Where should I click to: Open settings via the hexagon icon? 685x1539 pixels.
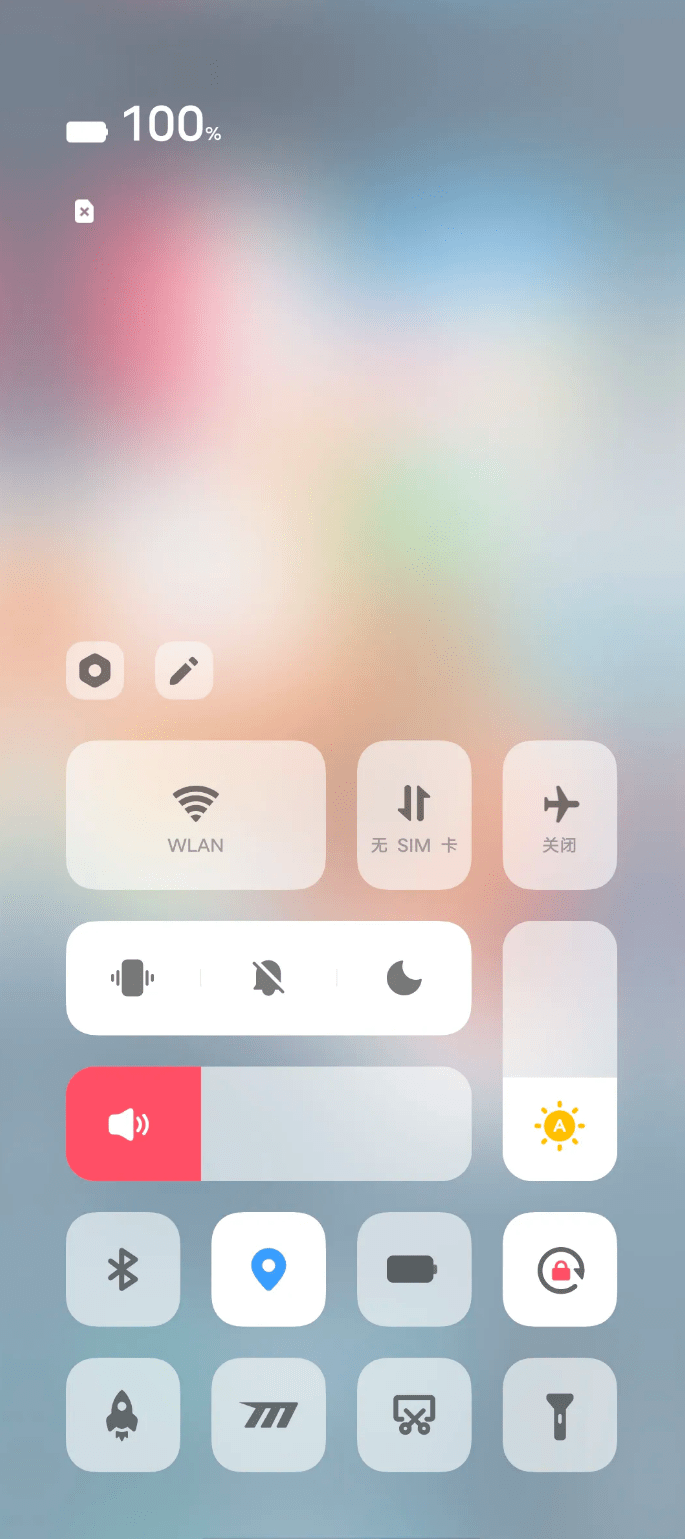(95, 671)
